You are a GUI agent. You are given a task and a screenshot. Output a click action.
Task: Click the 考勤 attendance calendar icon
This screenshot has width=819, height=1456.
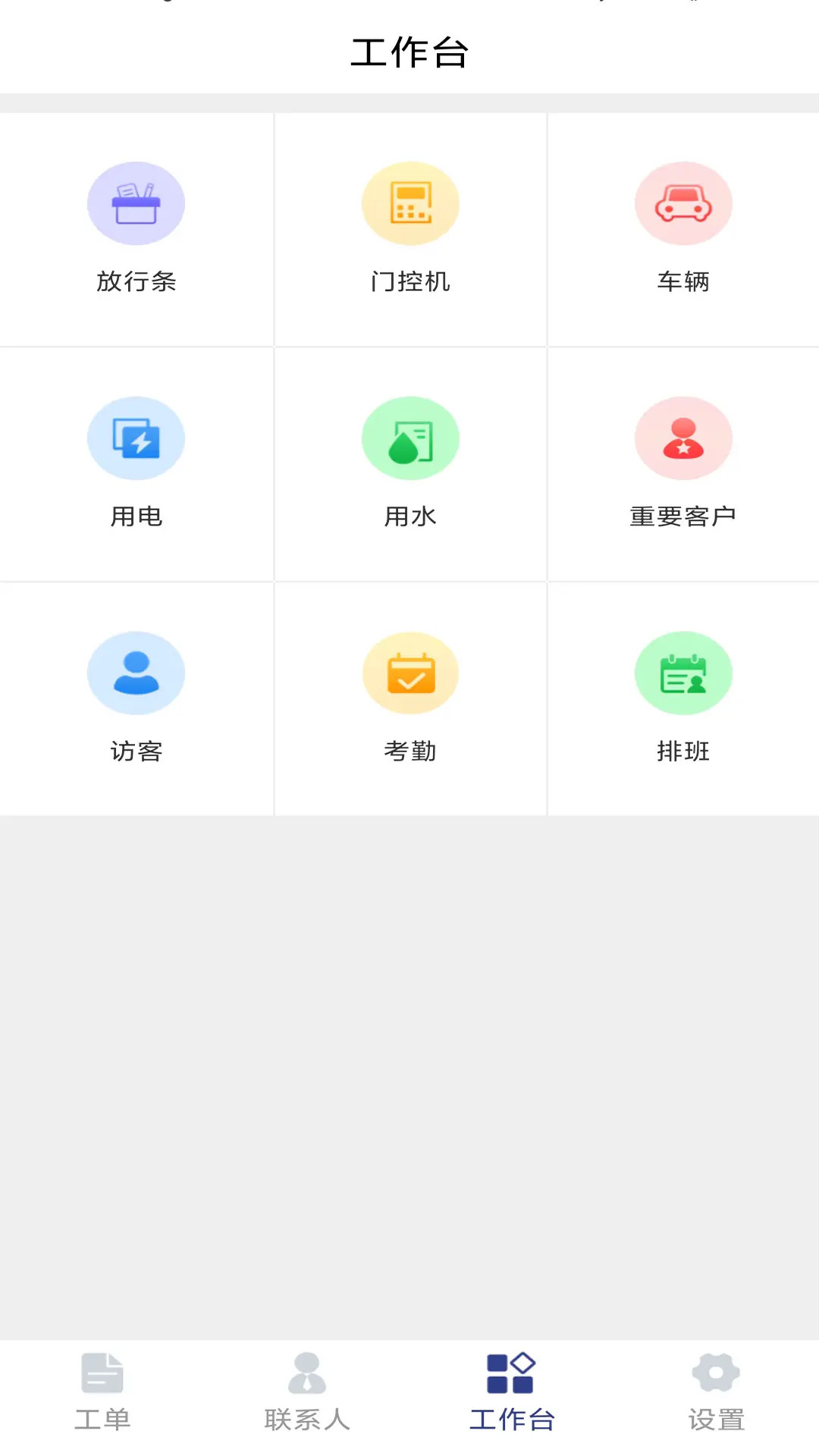(x=409, y=673)
